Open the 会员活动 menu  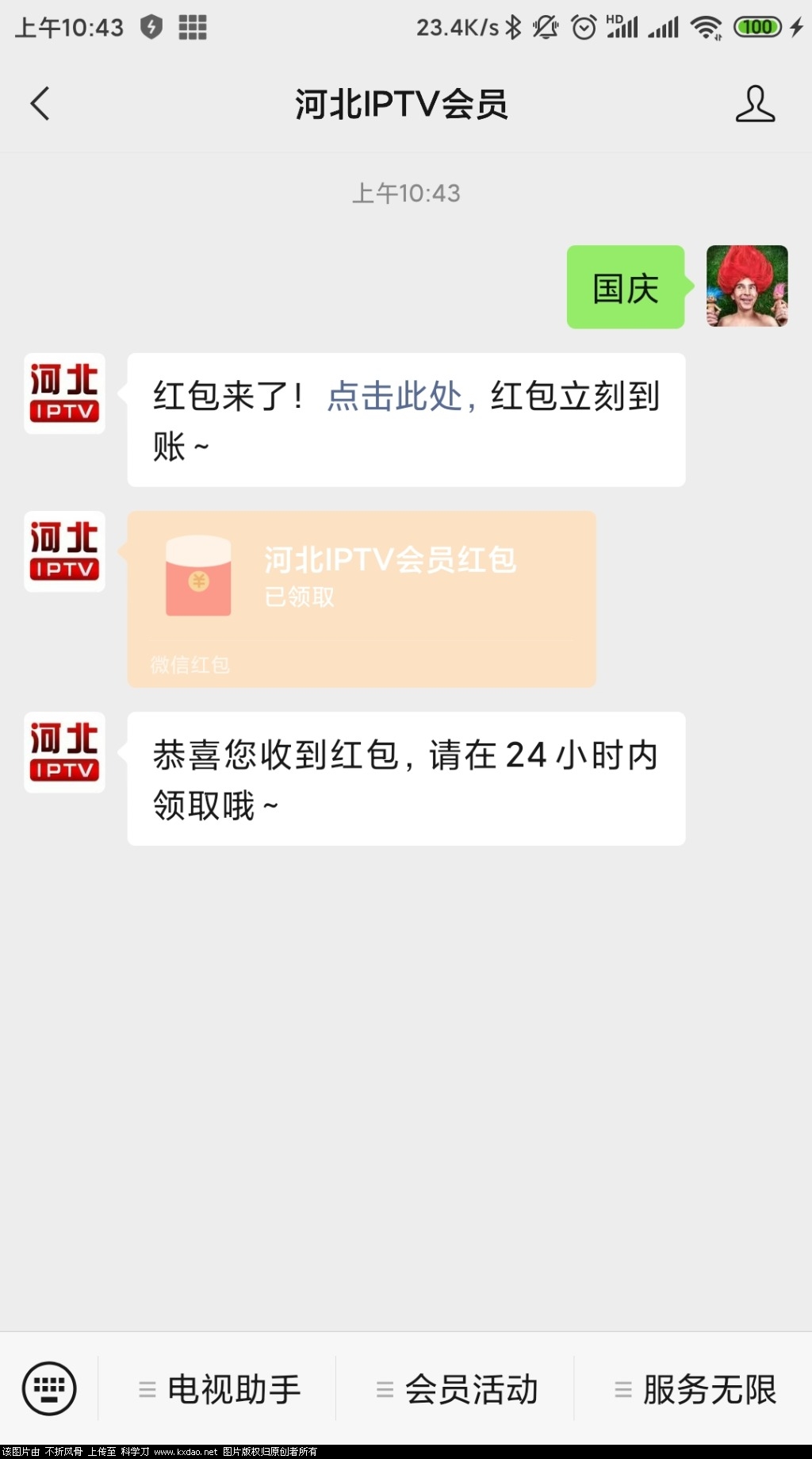coord(457,1389)
